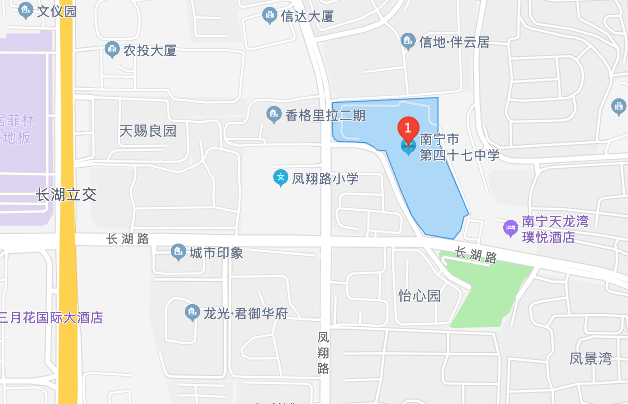This screenshot has height=404, width=628.
Task: Open the 凤翔路小学 school marker
Action: (x=281, y=179)
